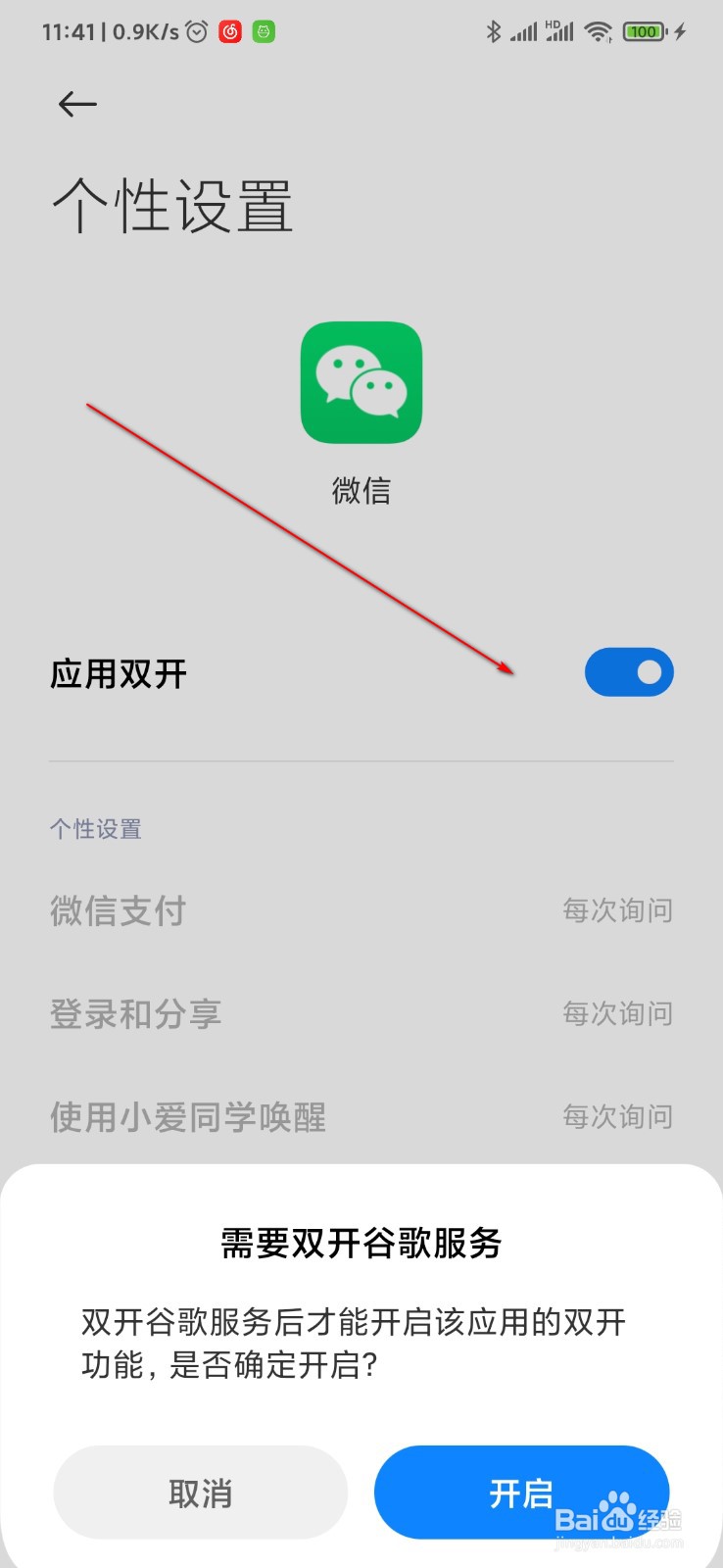Viewport: 723px width, 1568px height.
Task: Open the 微信支付 permission setting
Action: point(118,911)
